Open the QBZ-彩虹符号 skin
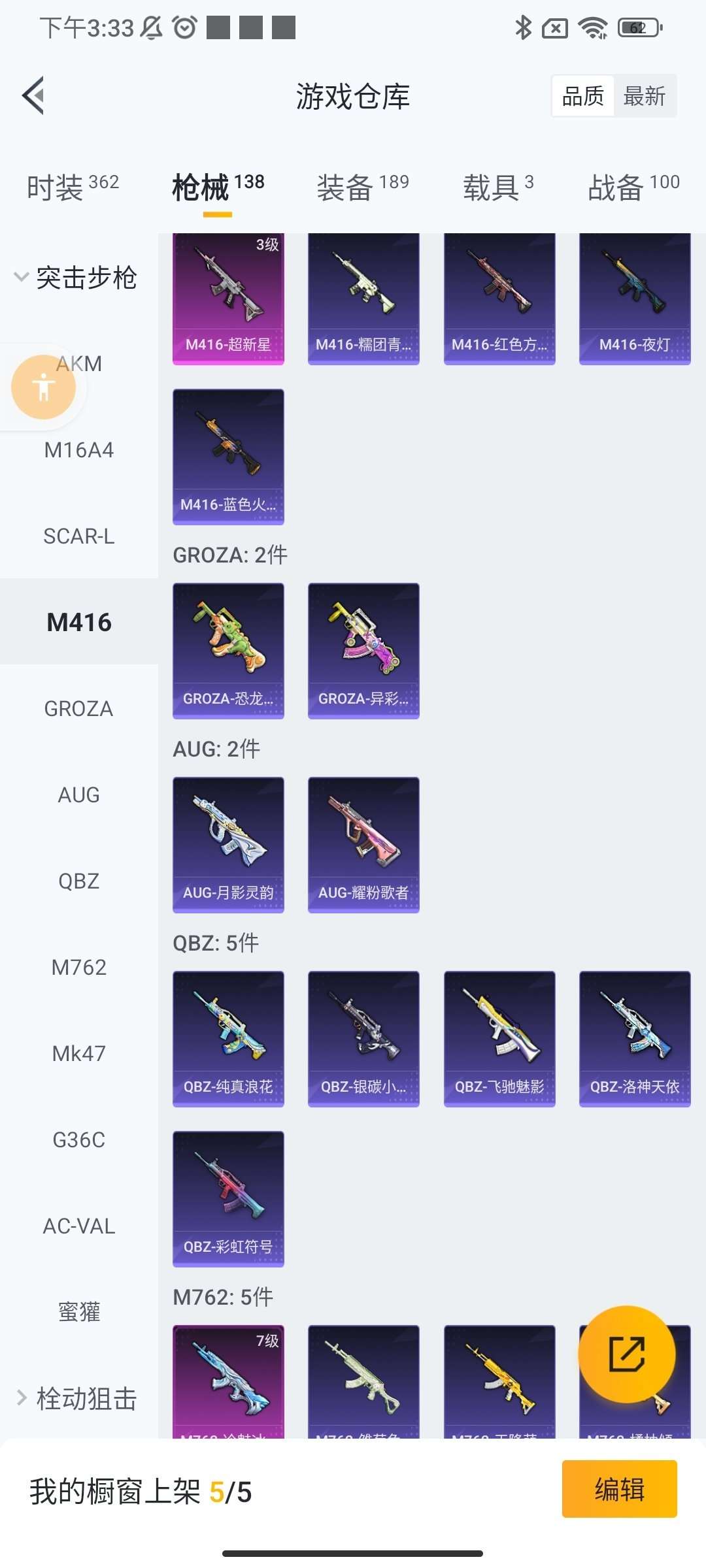Image resolution: width=706 pixels, height=1568 pixels. 228,1198
